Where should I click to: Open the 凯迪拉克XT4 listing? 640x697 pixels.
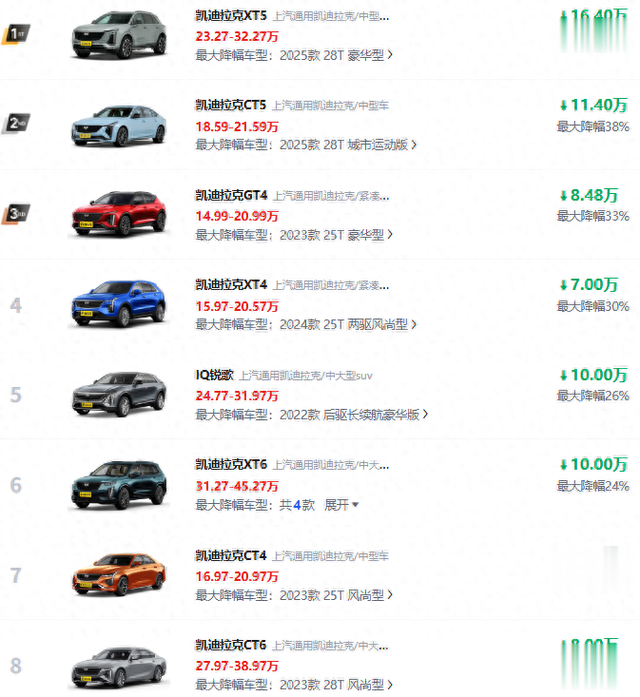pyautogui.click(x=231, y=285)
